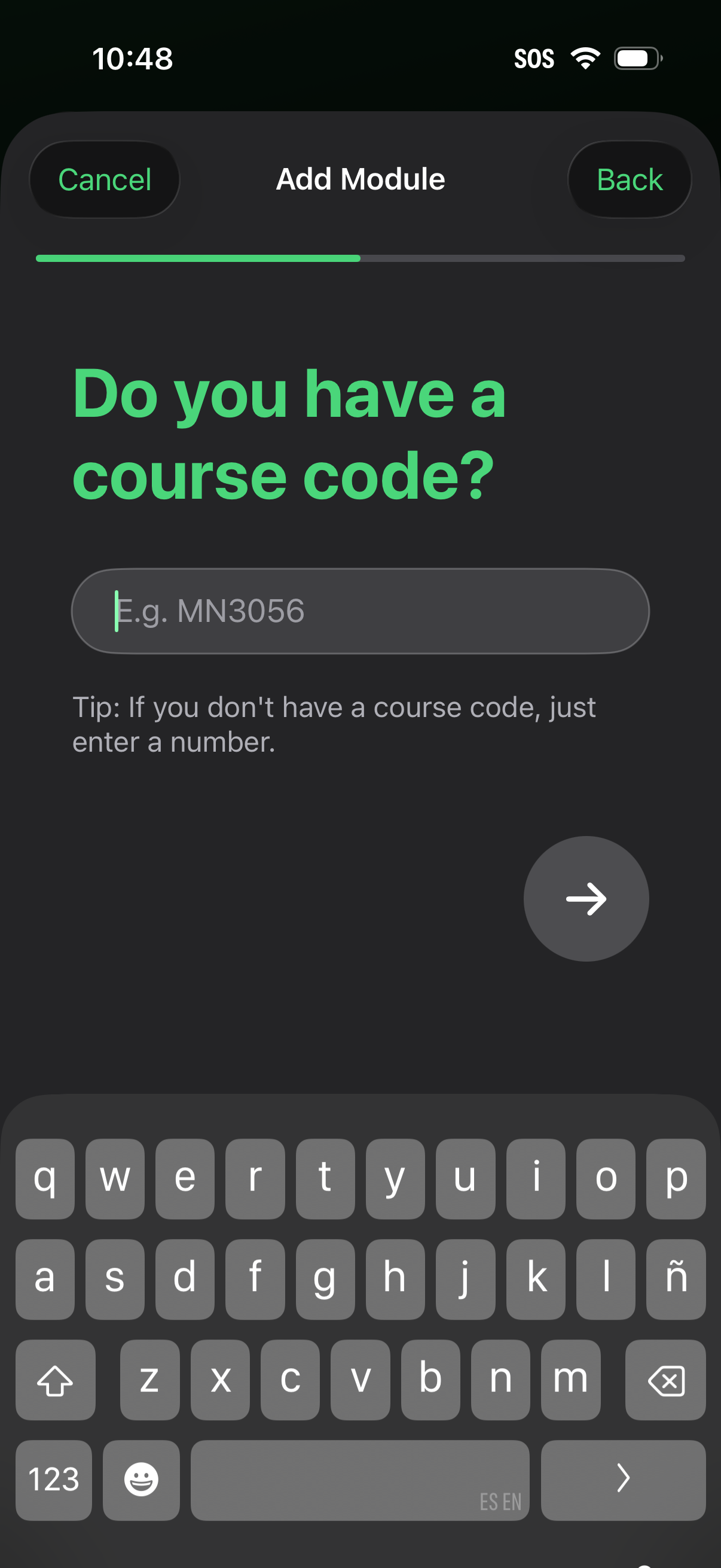Tap the green progress bar
The height and width of the screenshot is (1568, 721).
198,258
